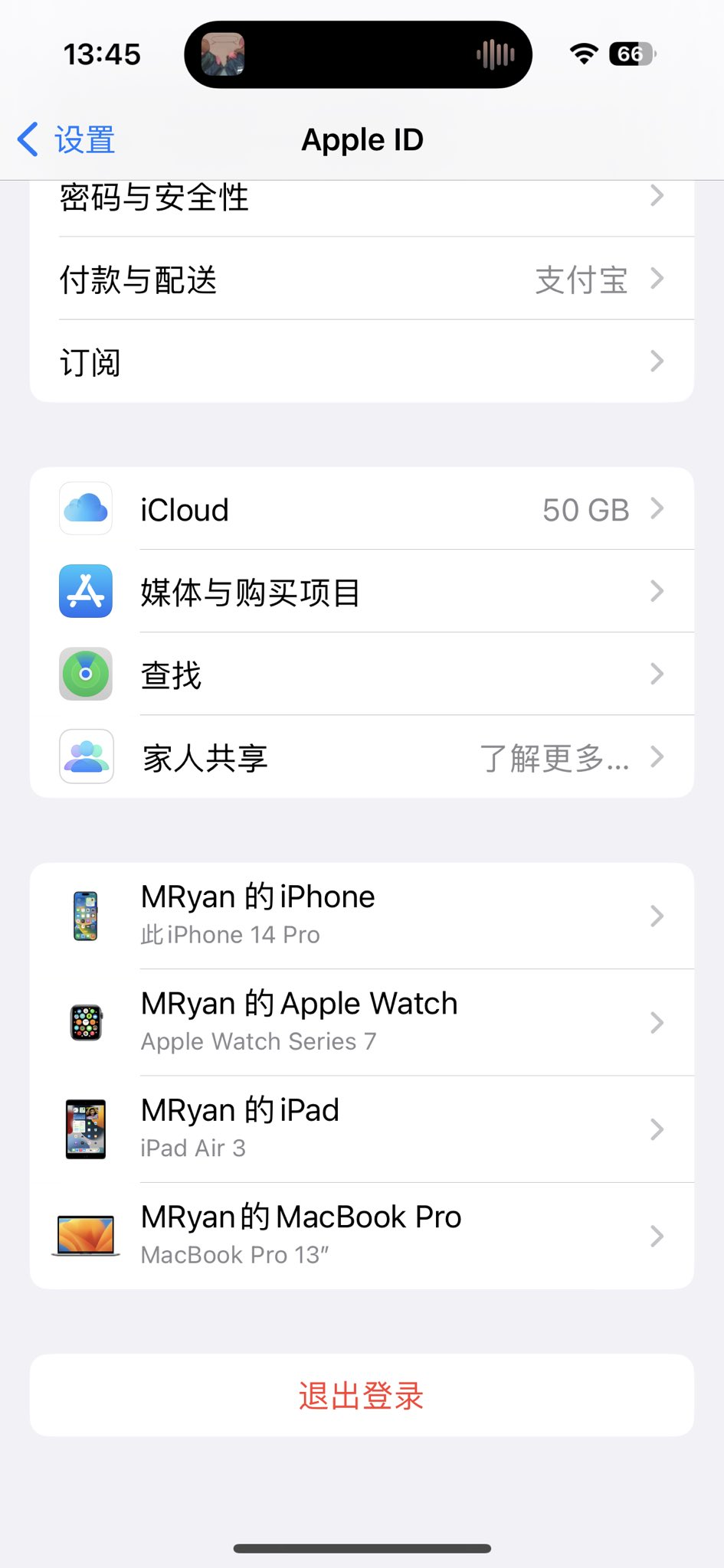Select MRyan 的 iPad device

coord(360,1129)
